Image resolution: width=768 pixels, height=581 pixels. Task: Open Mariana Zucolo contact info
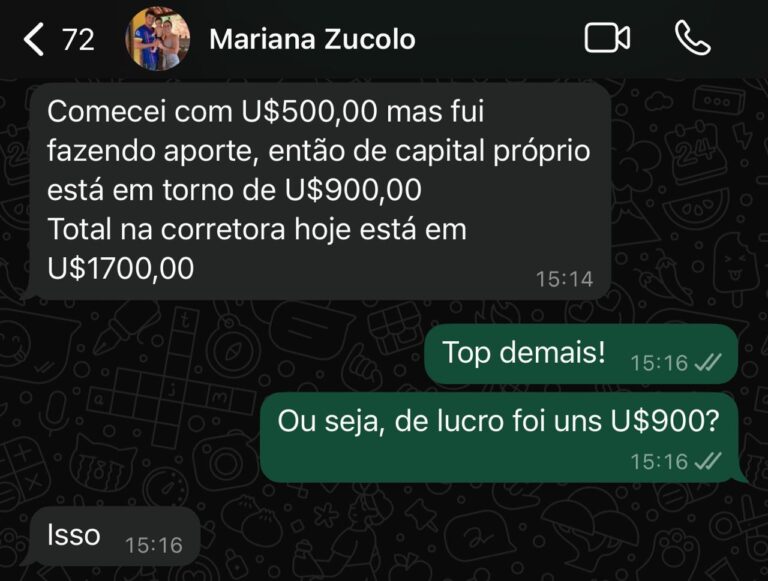[x=312, y=40]
